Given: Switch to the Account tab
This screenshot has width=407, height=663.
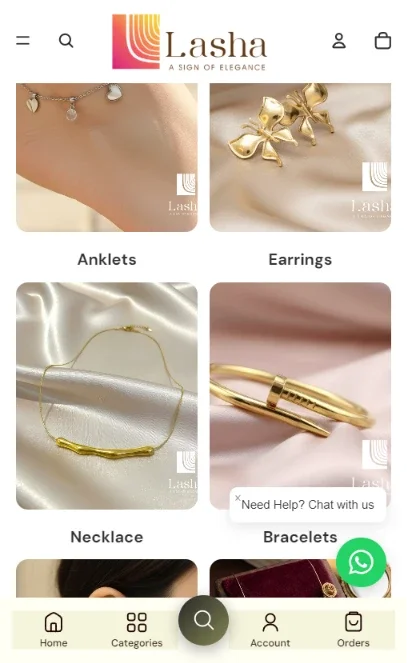Looking at the screenshot, I should pyautogui.click(x=270, y=630).
